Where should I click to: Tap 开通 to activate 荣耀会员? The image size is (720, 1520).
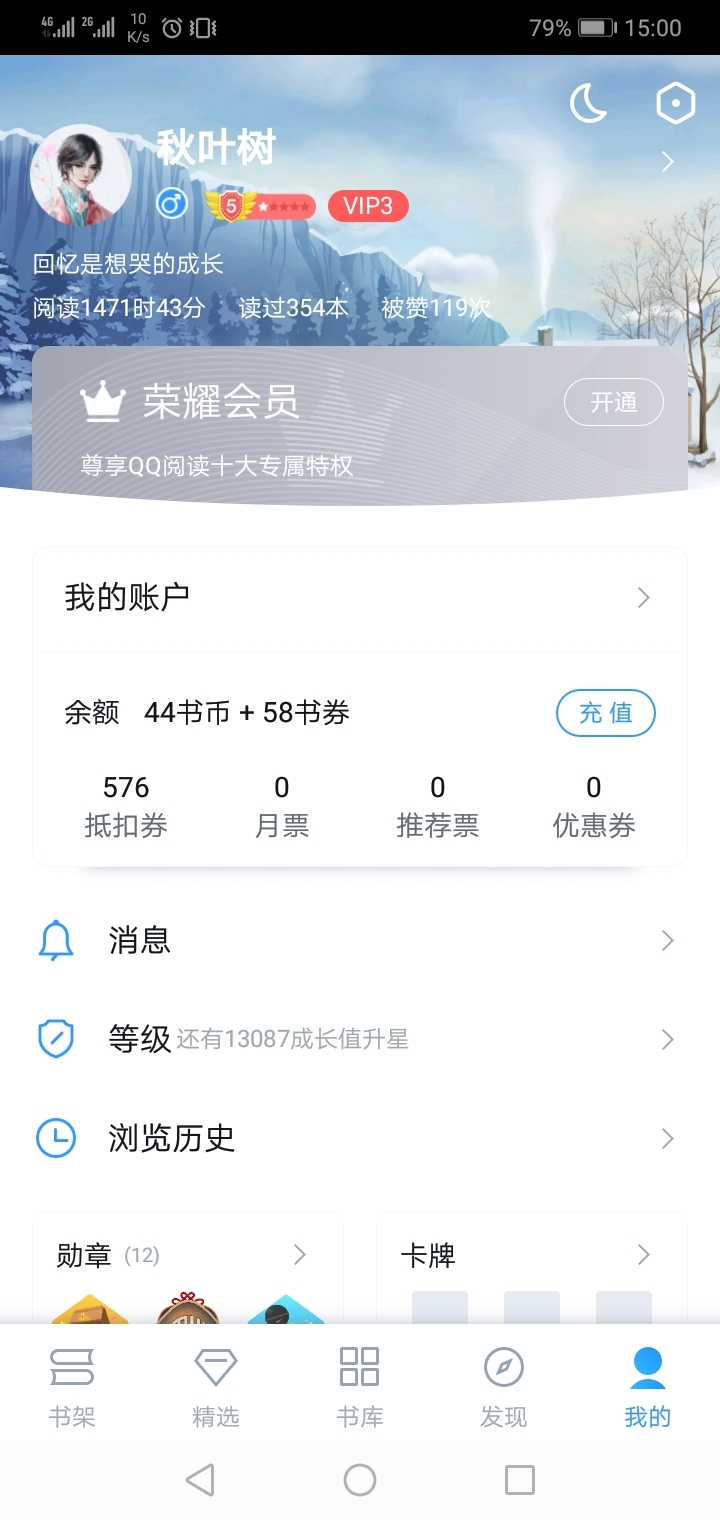pos(613,402)
